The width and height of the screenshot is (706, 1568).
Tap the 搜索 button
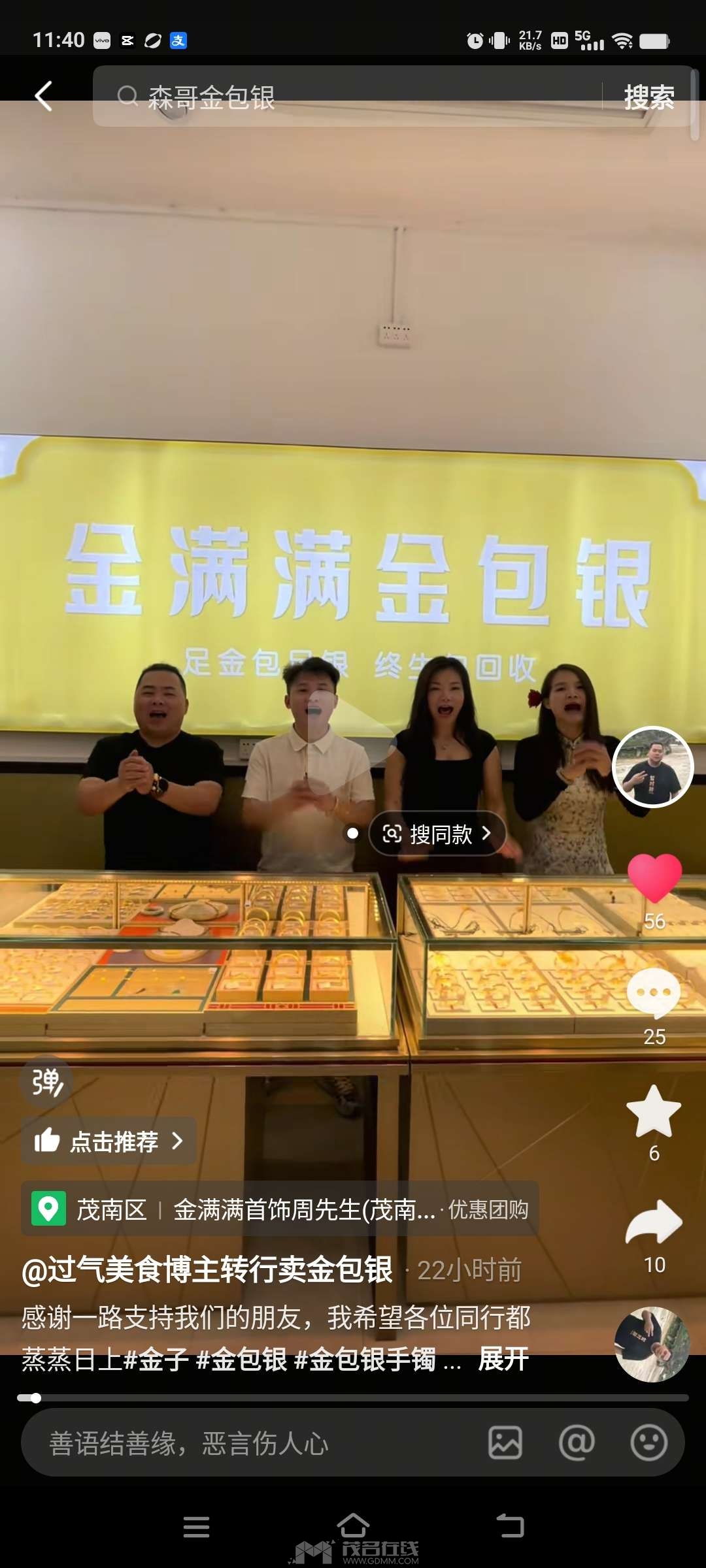[648, 97]
